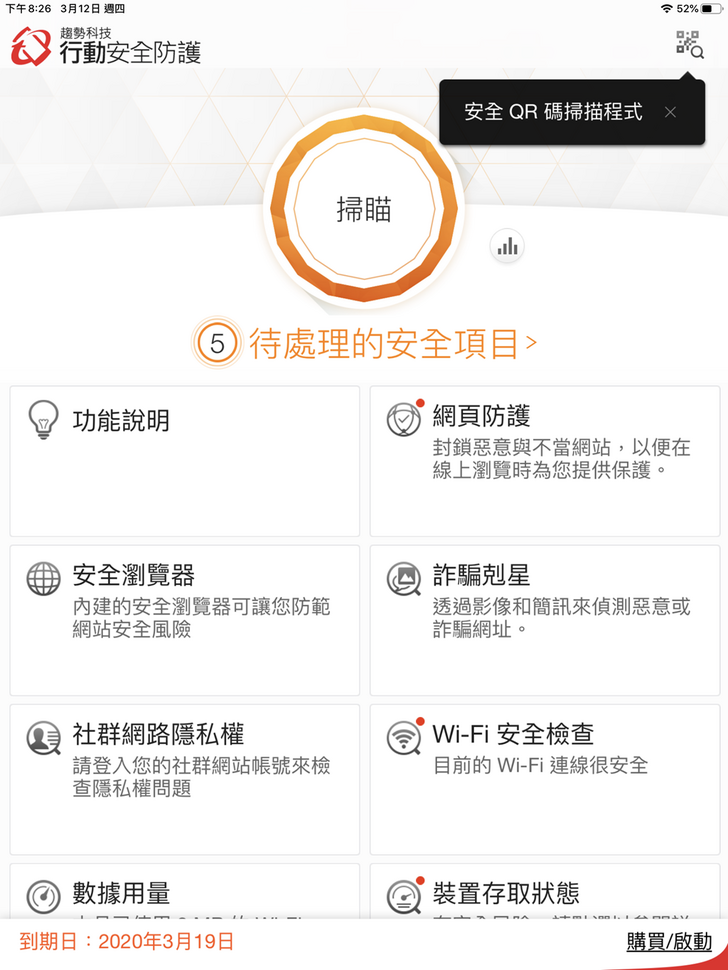Image resolution: width=728 pixels, height=970 pixels.
Task: Start a scan with the 掃瞄 button
Action: [363, 208]
